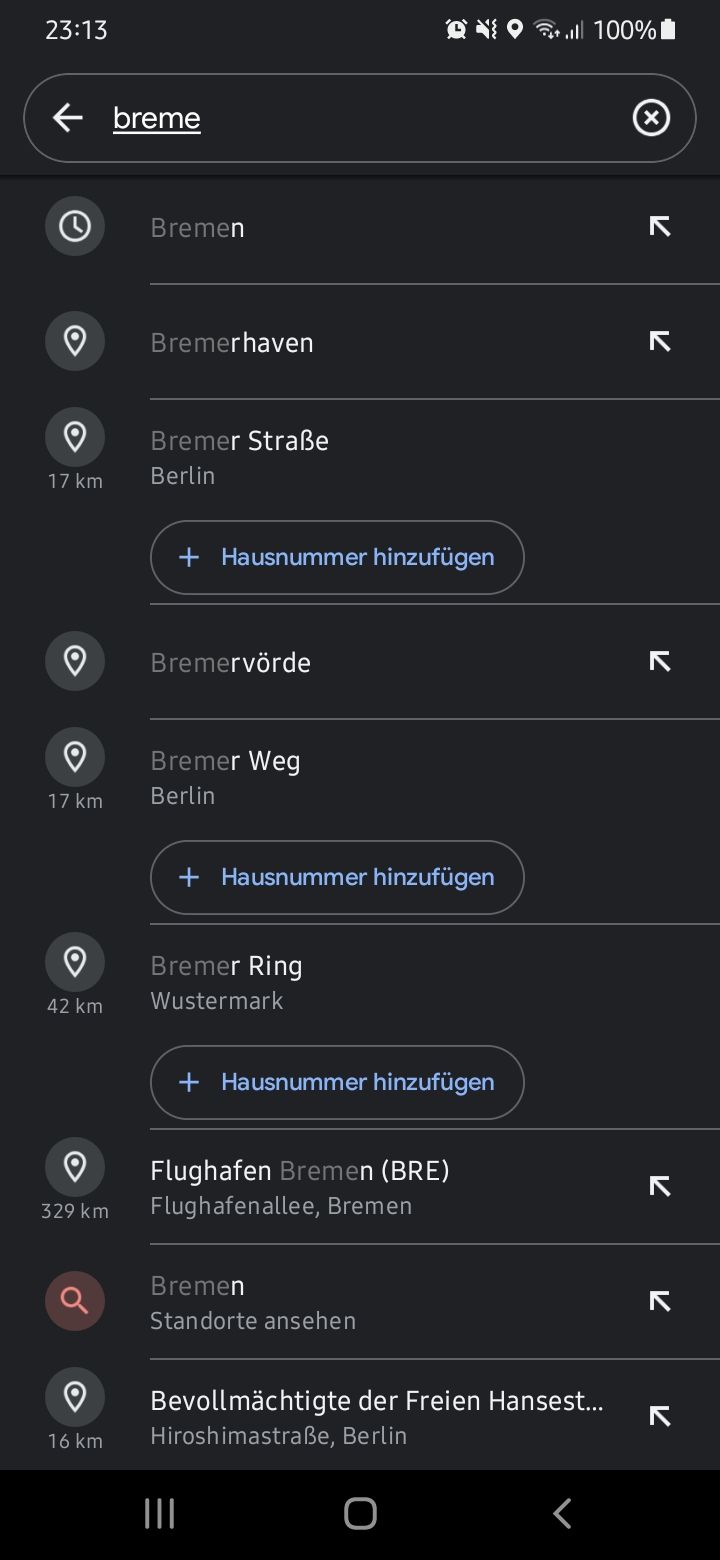Edit the search field containing "breme"

click(360, 118)
